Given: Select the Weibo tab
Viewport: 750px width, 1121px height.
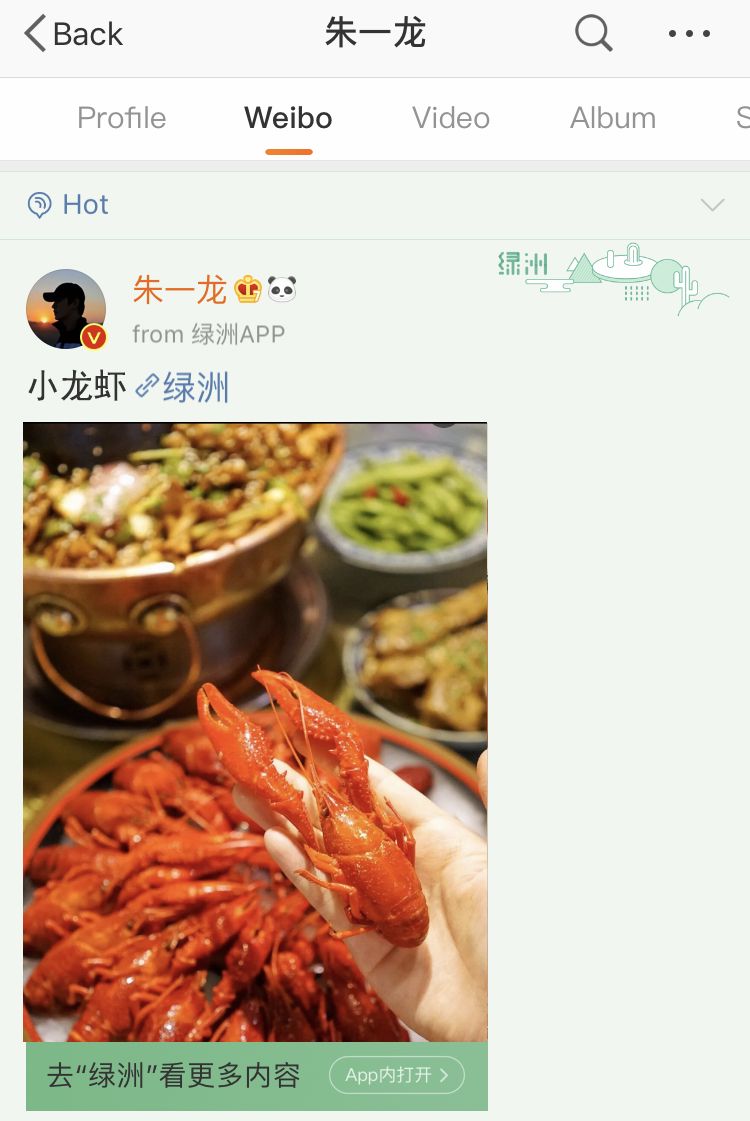Looking at the screenshot, I should pyautogui.click(x=288, y=118).
